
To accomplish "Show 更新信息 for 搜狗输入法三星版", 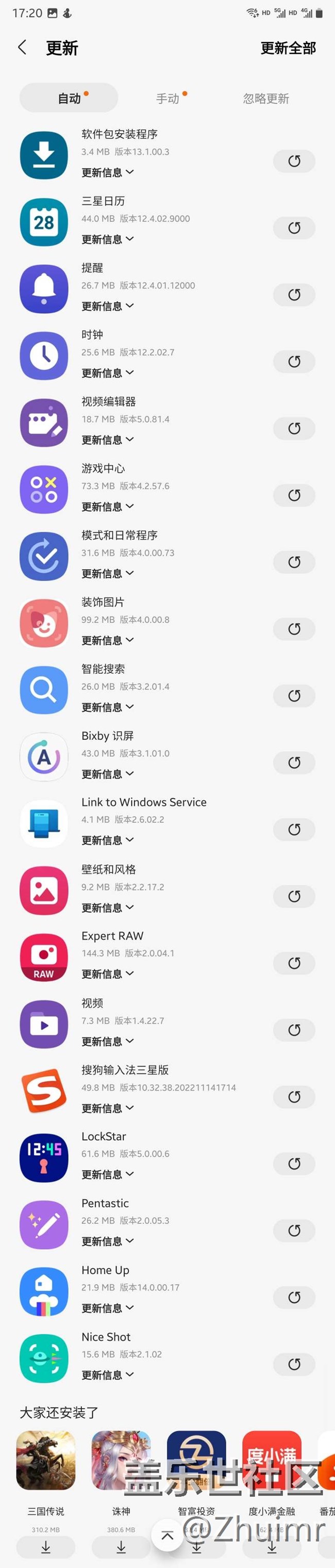I will pos(108,1108).
